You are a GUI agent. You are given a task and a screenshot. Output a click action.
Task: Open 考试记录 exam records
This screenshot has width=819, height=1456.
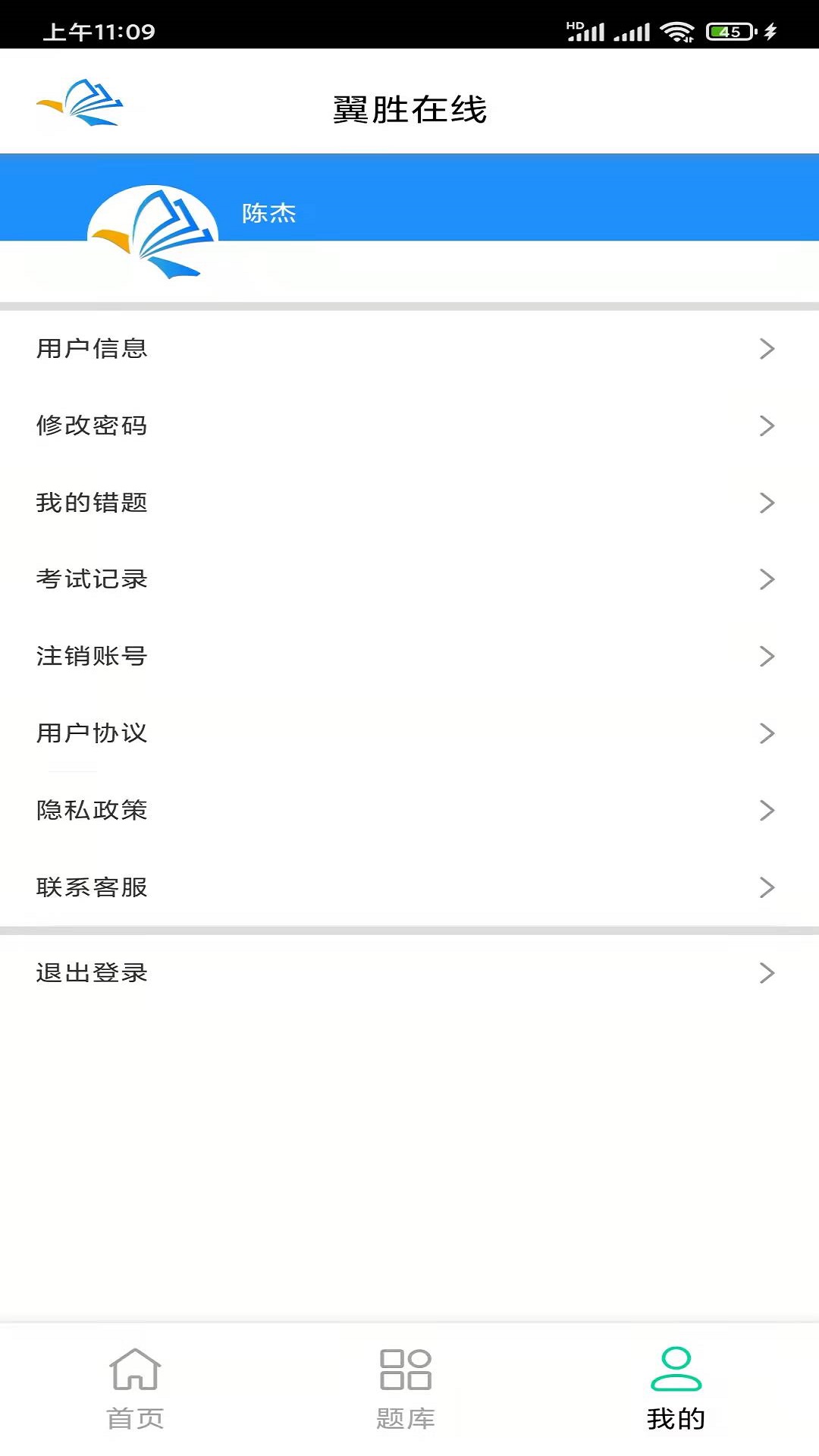click(409, 579)
